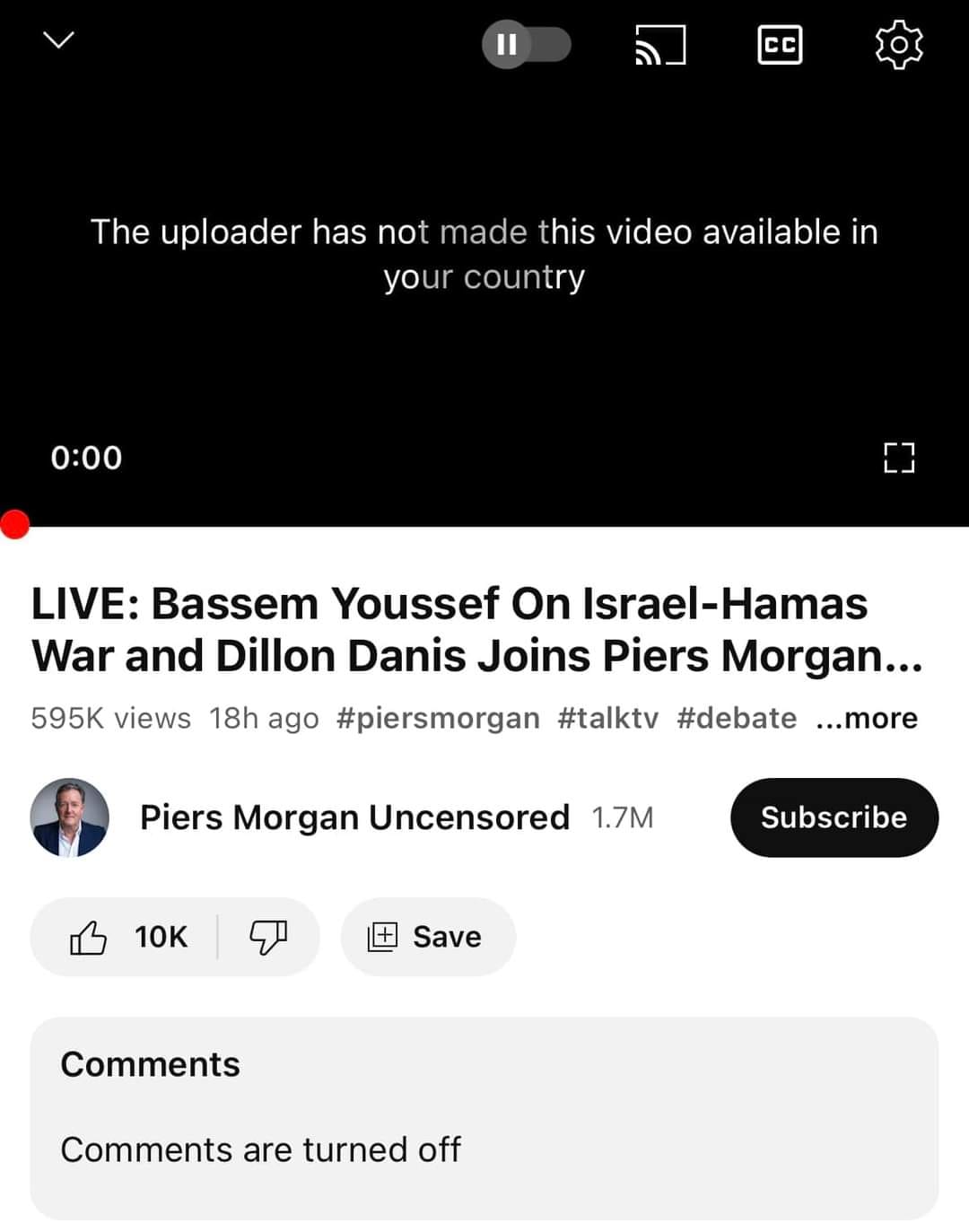Expand the description with ...more

pyautogui.click(x=867, y=718)
